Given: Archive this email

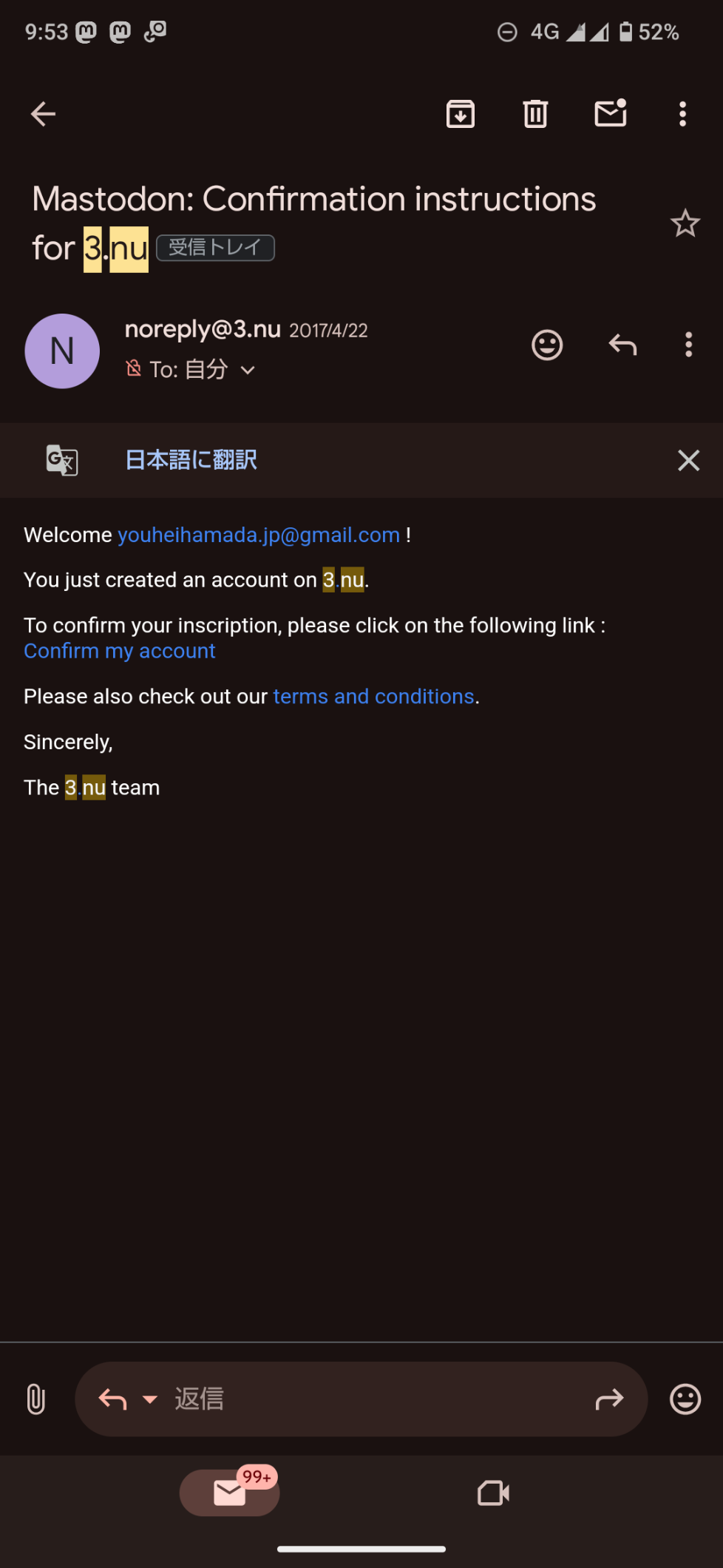Looking at the screenshot, I should coord(461,114).
